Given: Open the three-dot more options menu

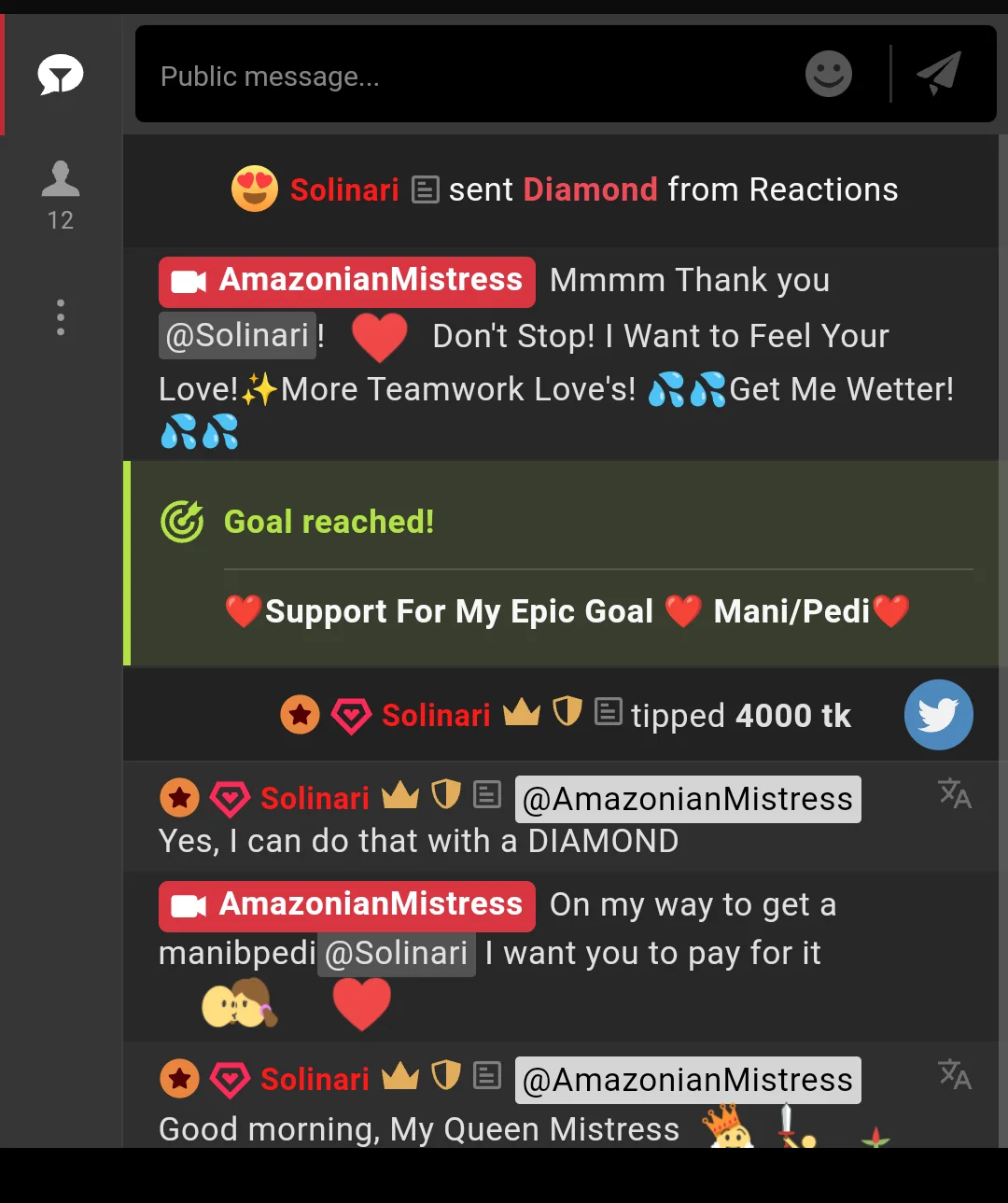Looking at the screenshot, I should pos(61,317).
